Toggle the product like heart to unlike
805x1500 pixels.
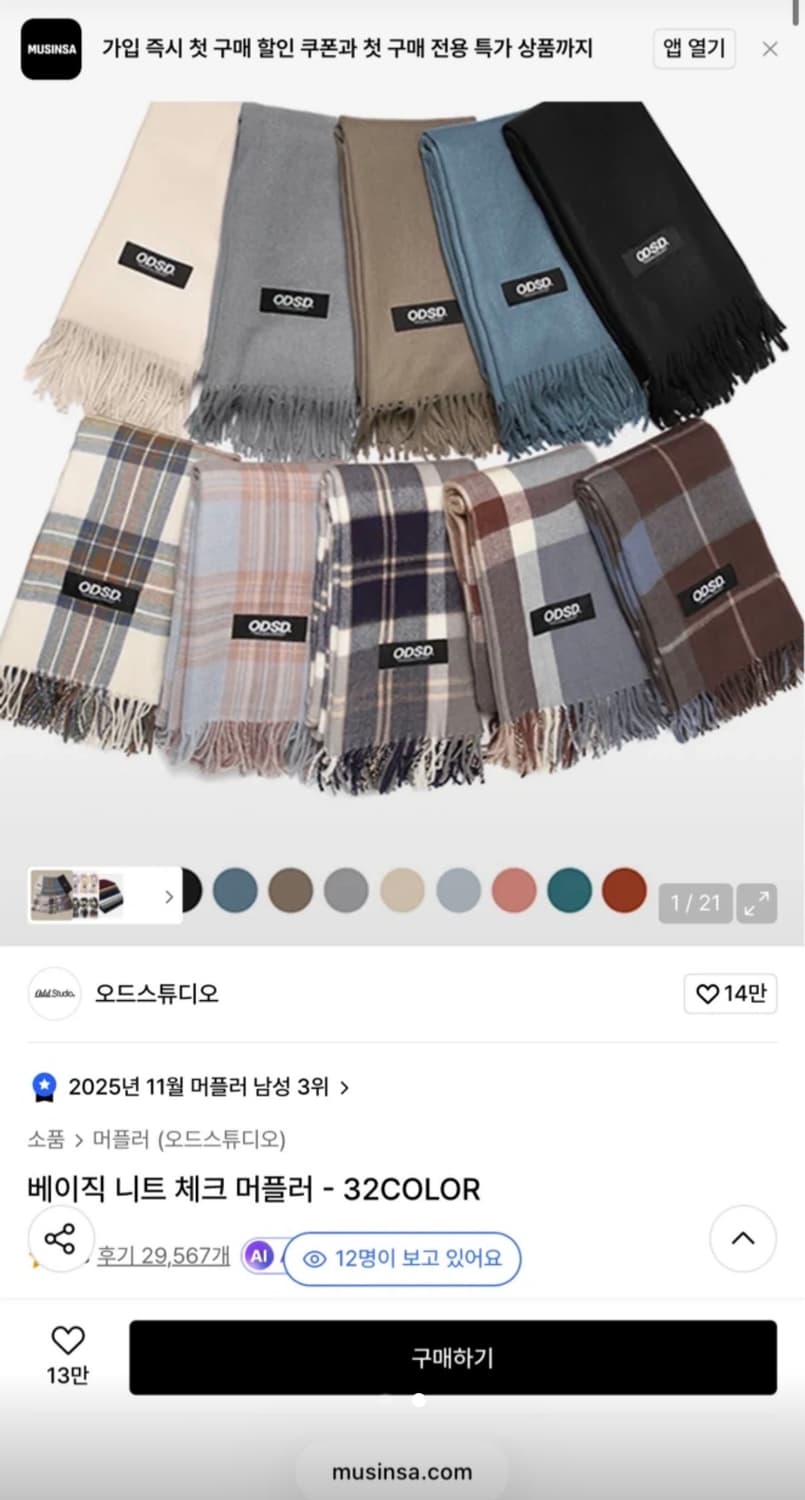(66, 1337)
